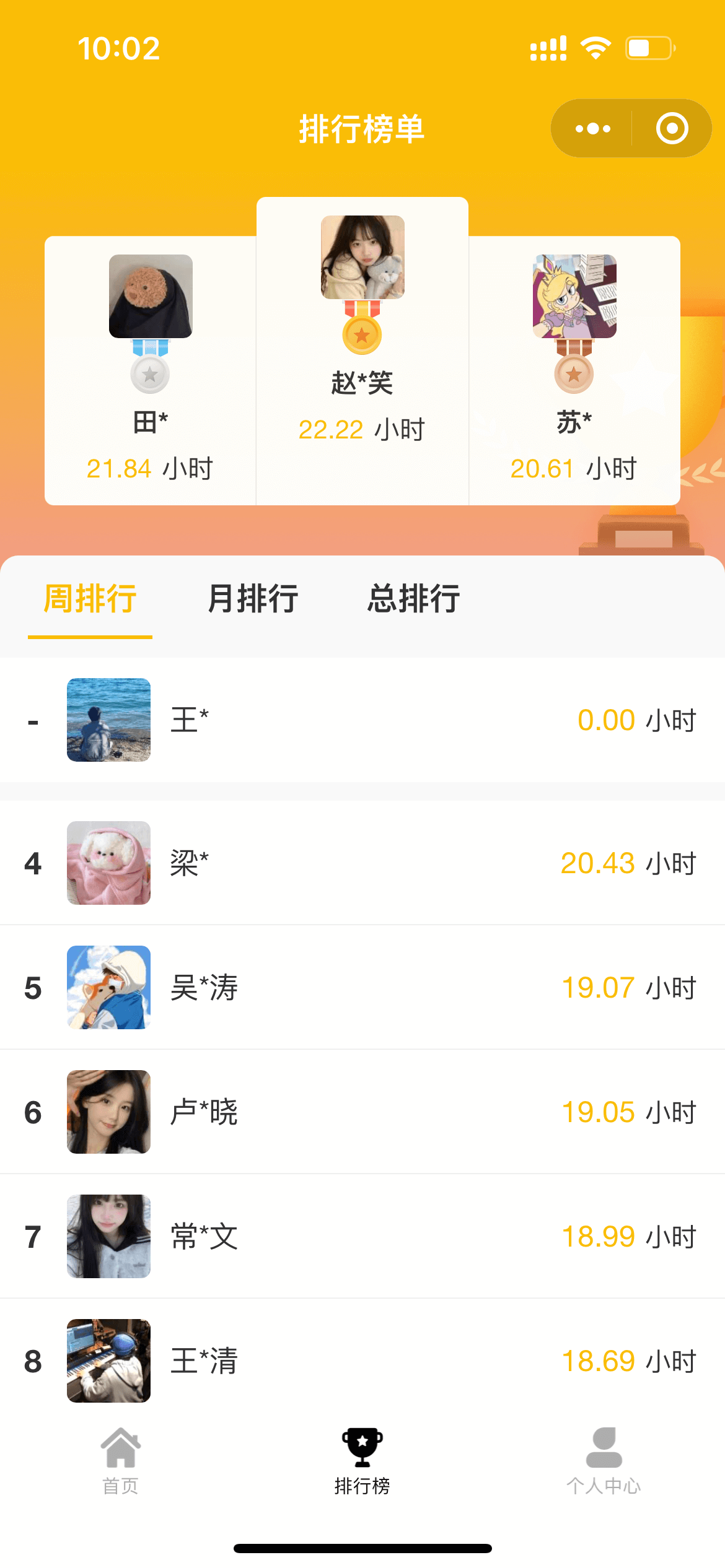Viewport: 725px width, 1568px height.
Task: Open 王*清 ranking row
Action: (362, 1361)
